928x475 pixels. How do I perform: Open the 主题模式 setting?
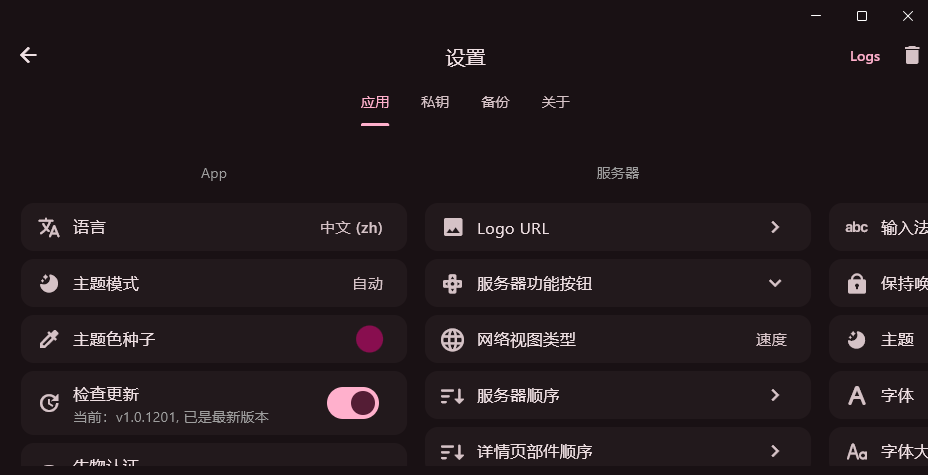coord(213,283)
